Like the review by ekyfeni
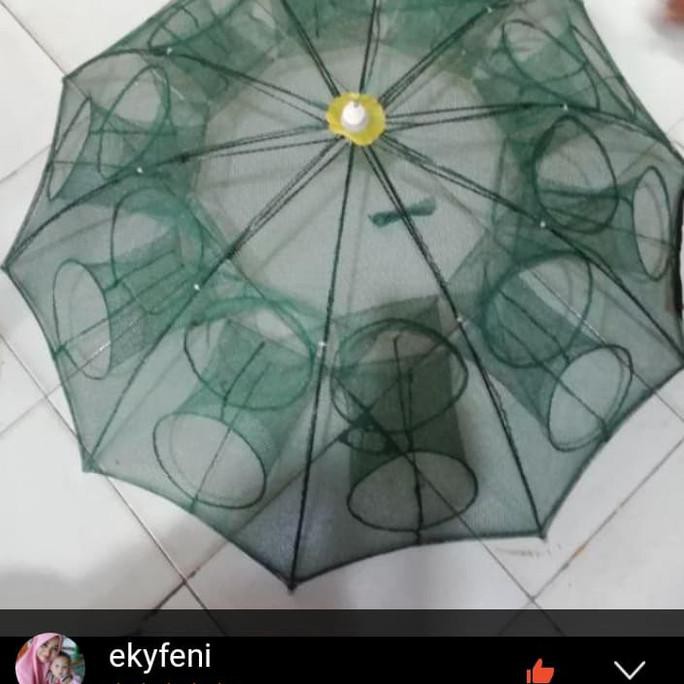This screenshot has width=684, height=684. pyautogui.click(x=540, y=670)
